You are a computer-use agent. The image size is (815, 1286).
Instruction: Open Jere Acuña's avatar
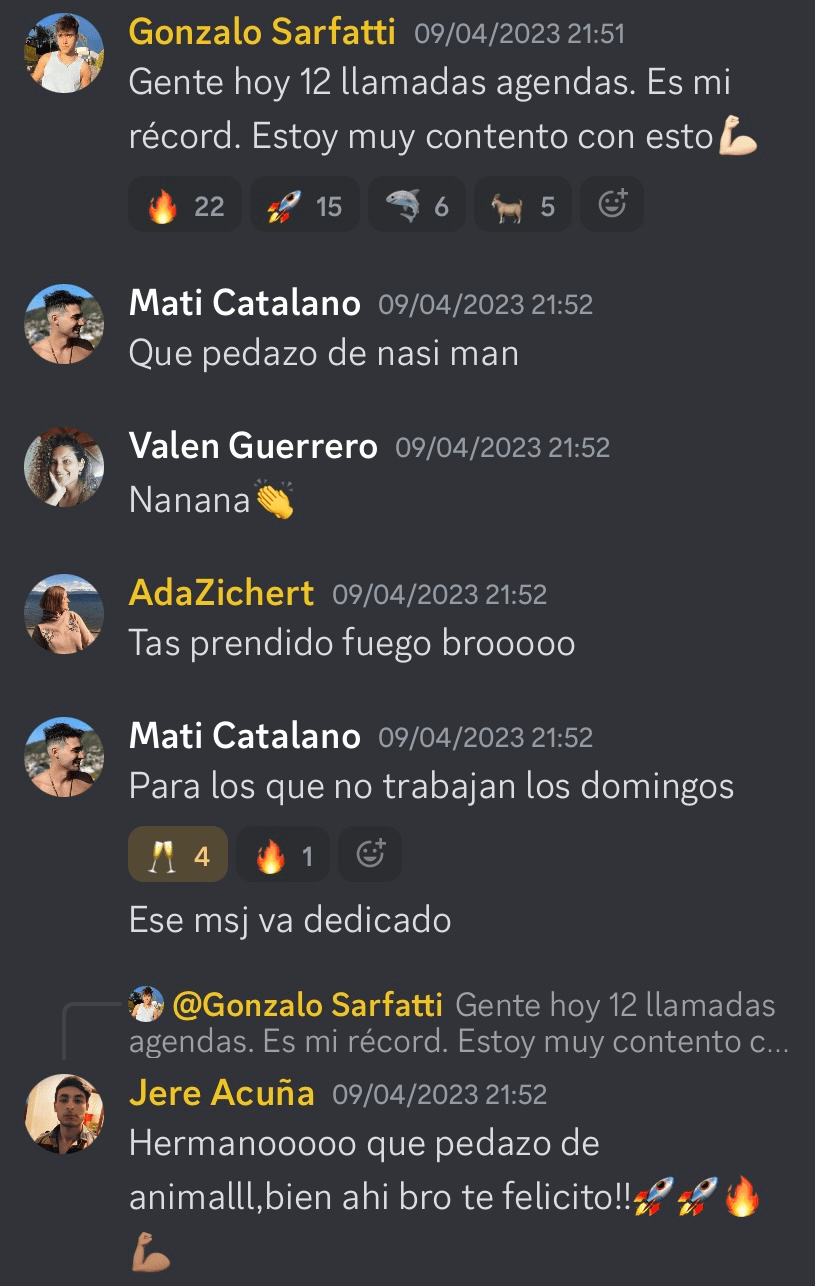63,1114
